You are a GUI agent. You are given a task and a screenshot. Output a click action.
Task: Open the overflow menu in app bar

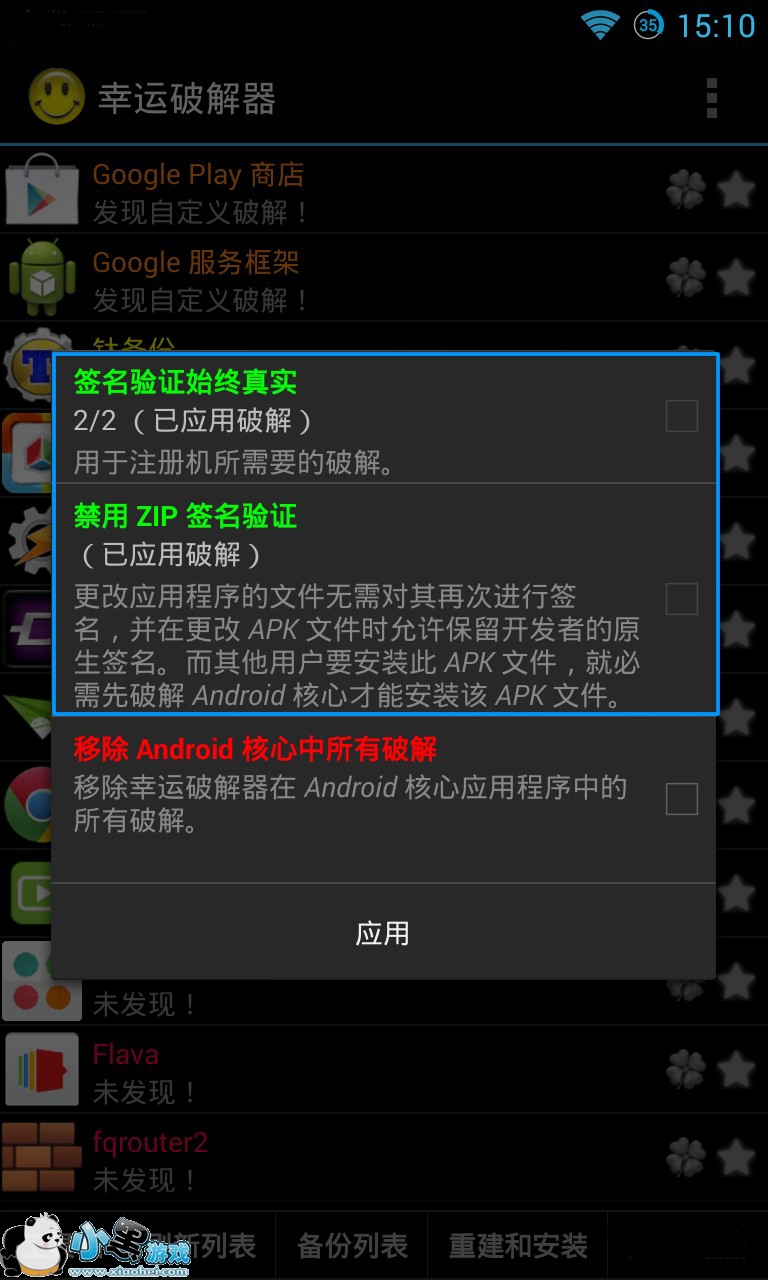point(711,98)
